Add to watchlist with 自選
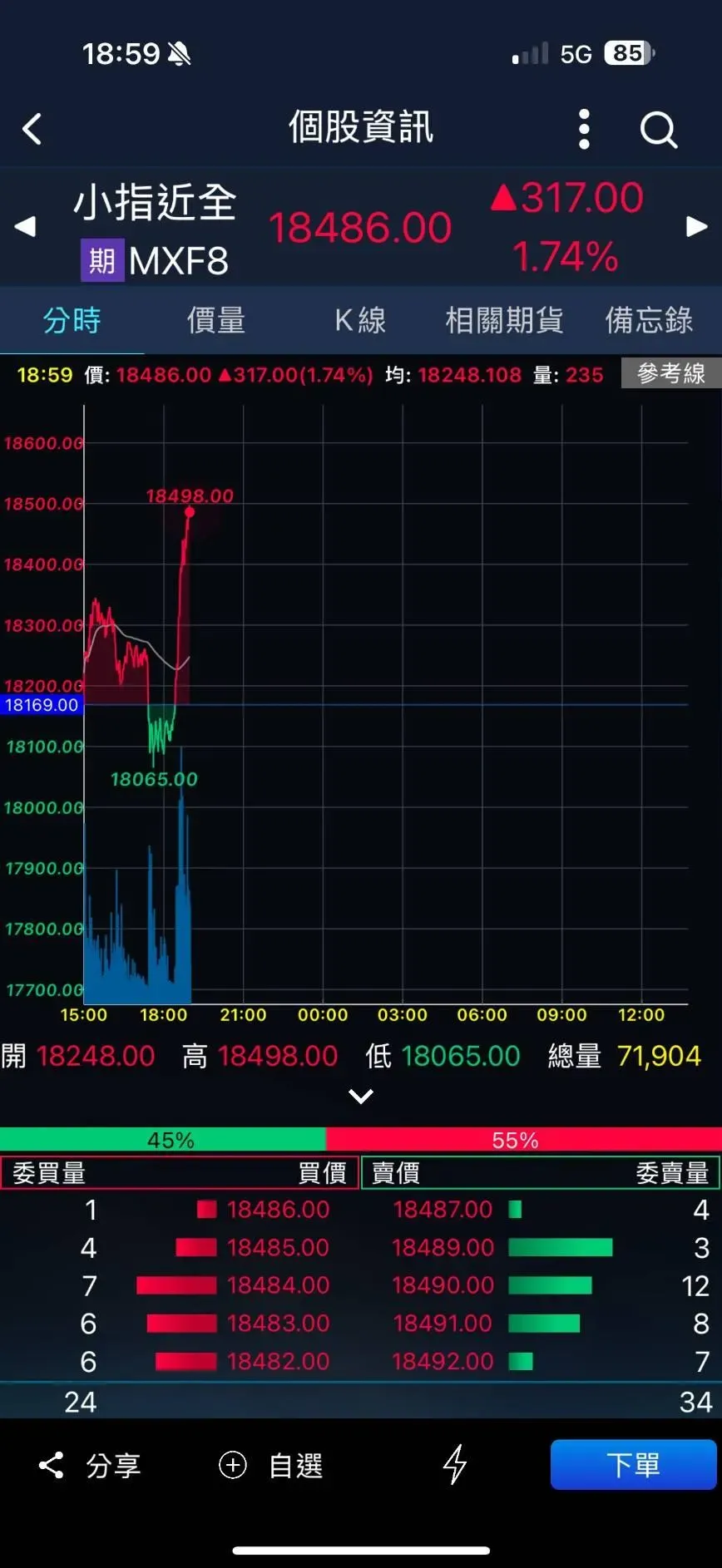 271,1465
